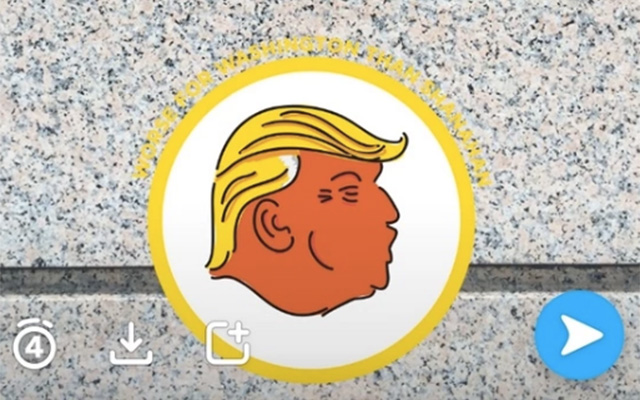The height and width of the screenshot is (400, 640).
Task: Open the snap timer set to 4 seconds
Action: pyautogui.click(x=35, y=345)
